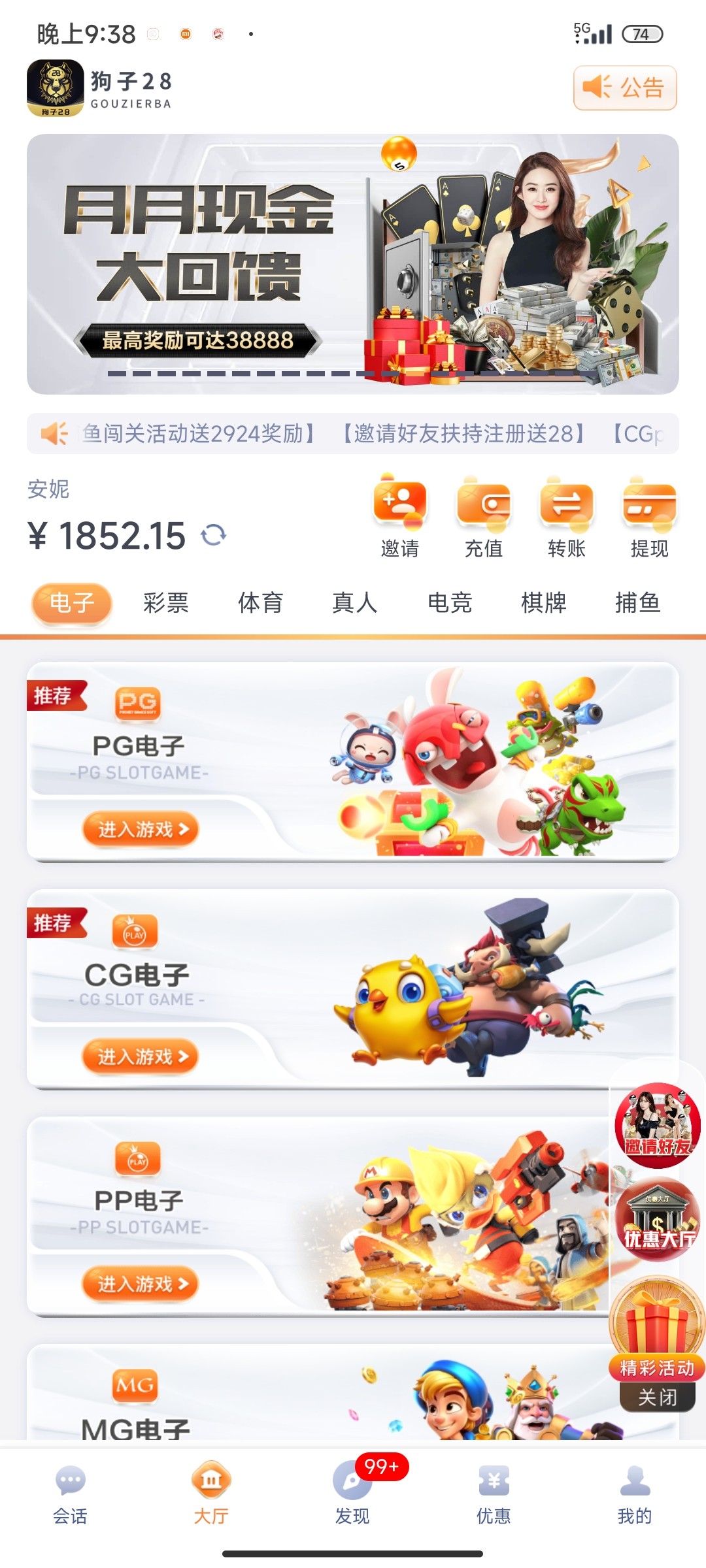Refresh the account balance

213,535
